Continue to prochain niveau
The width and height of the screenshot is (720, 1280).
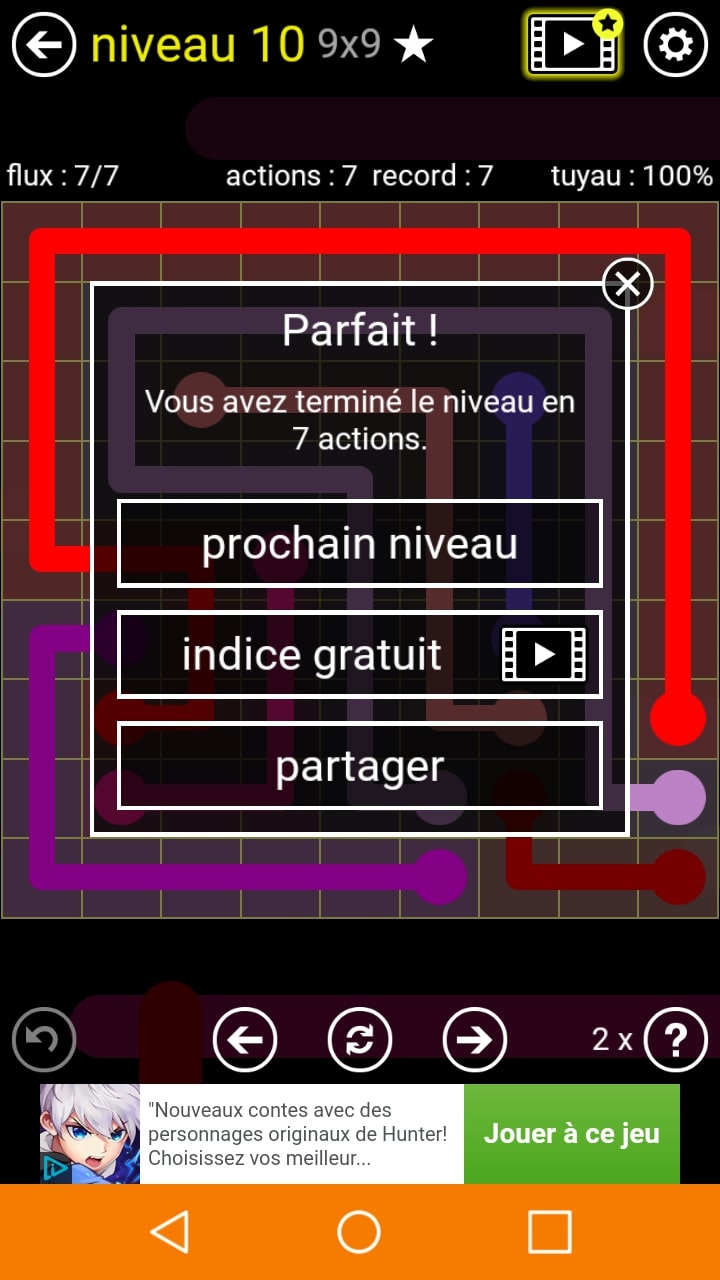click(360, 544)
